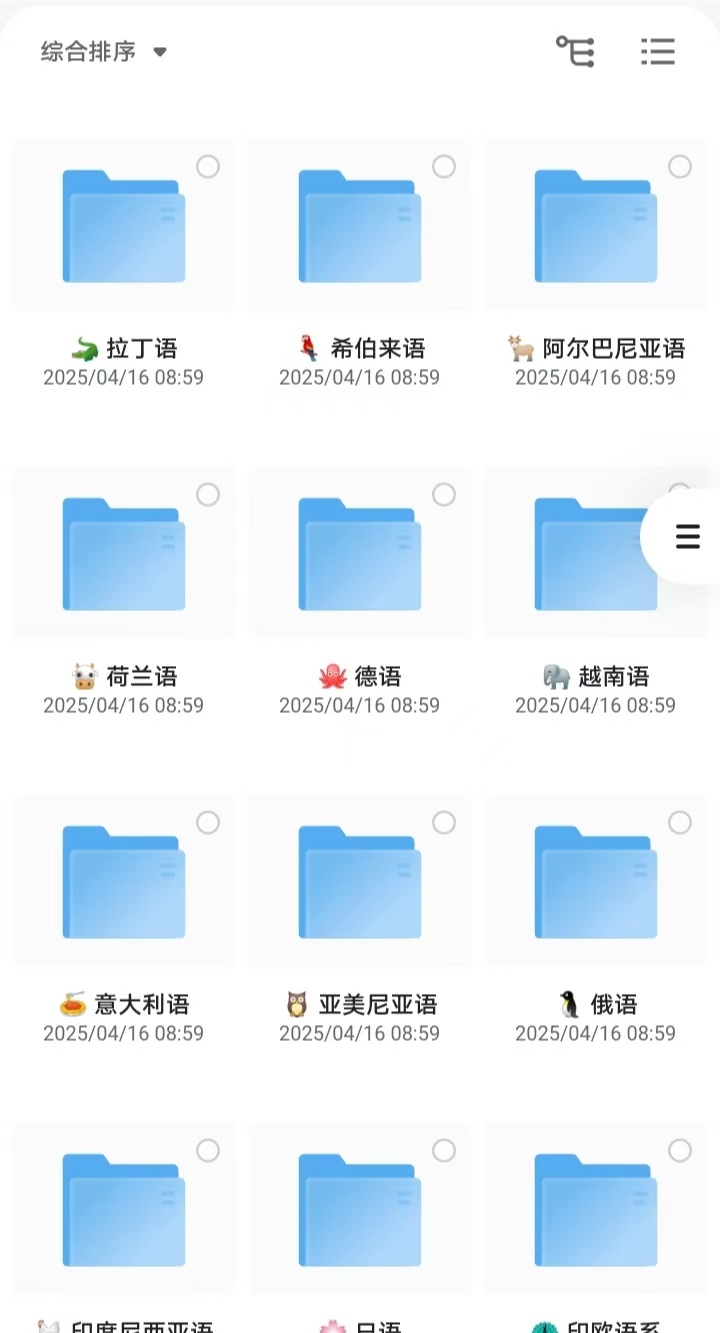Open the 荷兰语 folder
This screenshot has height=1333, width=720.
(x=124, y=554)
